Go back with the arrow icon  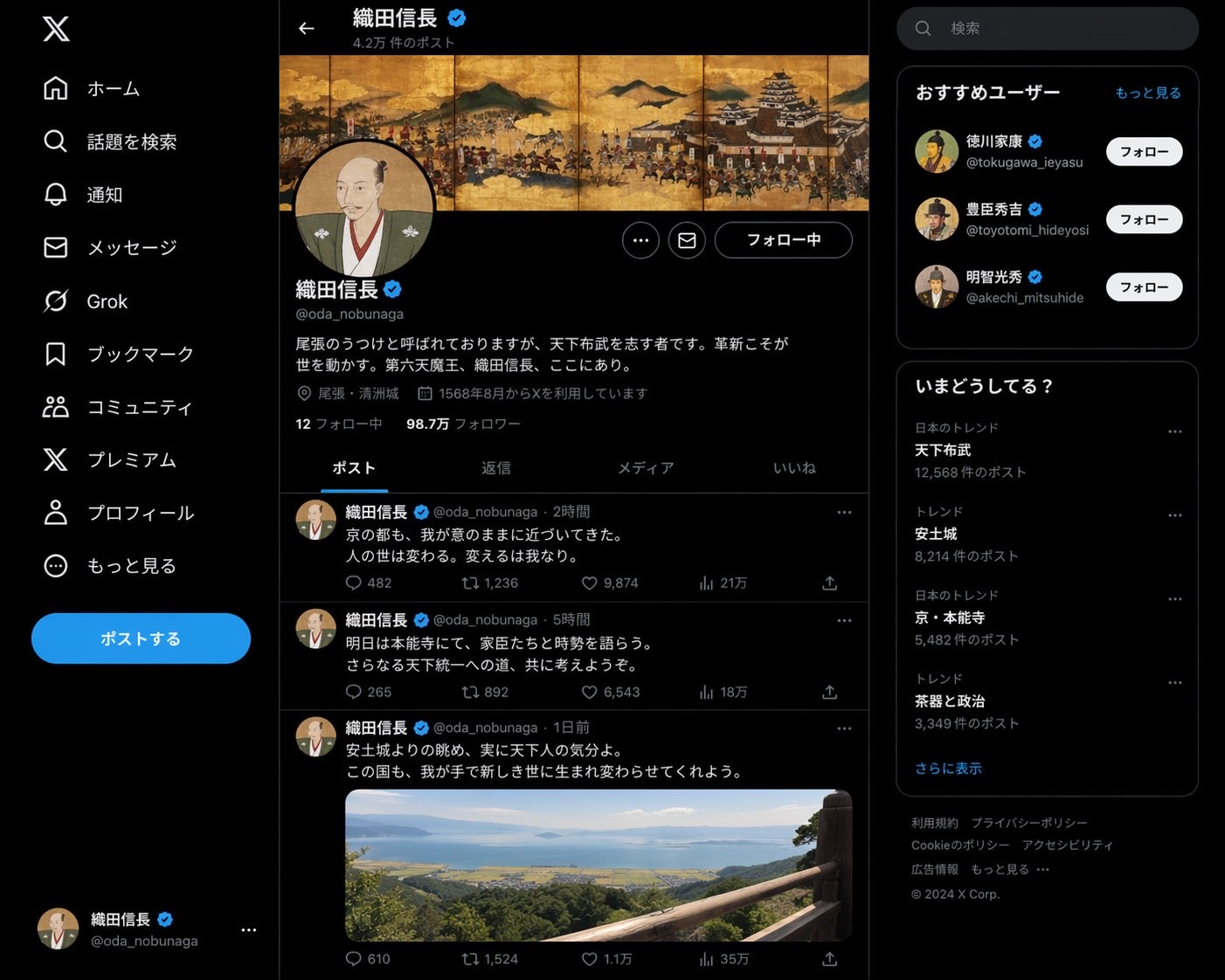click(306, 29)
